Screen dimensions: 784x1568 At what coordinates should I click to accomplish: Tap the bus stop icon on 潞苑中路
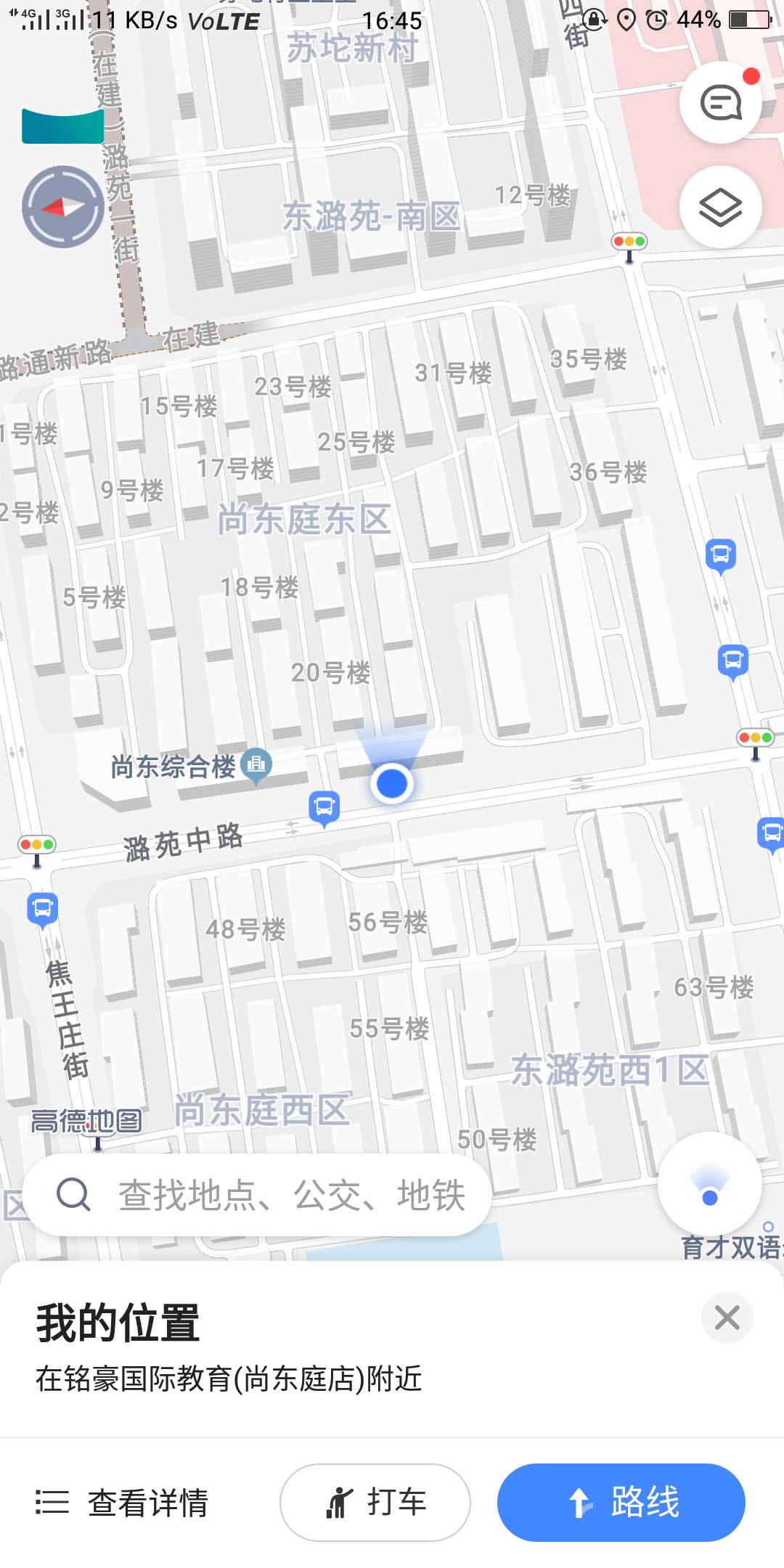point(324,807)
